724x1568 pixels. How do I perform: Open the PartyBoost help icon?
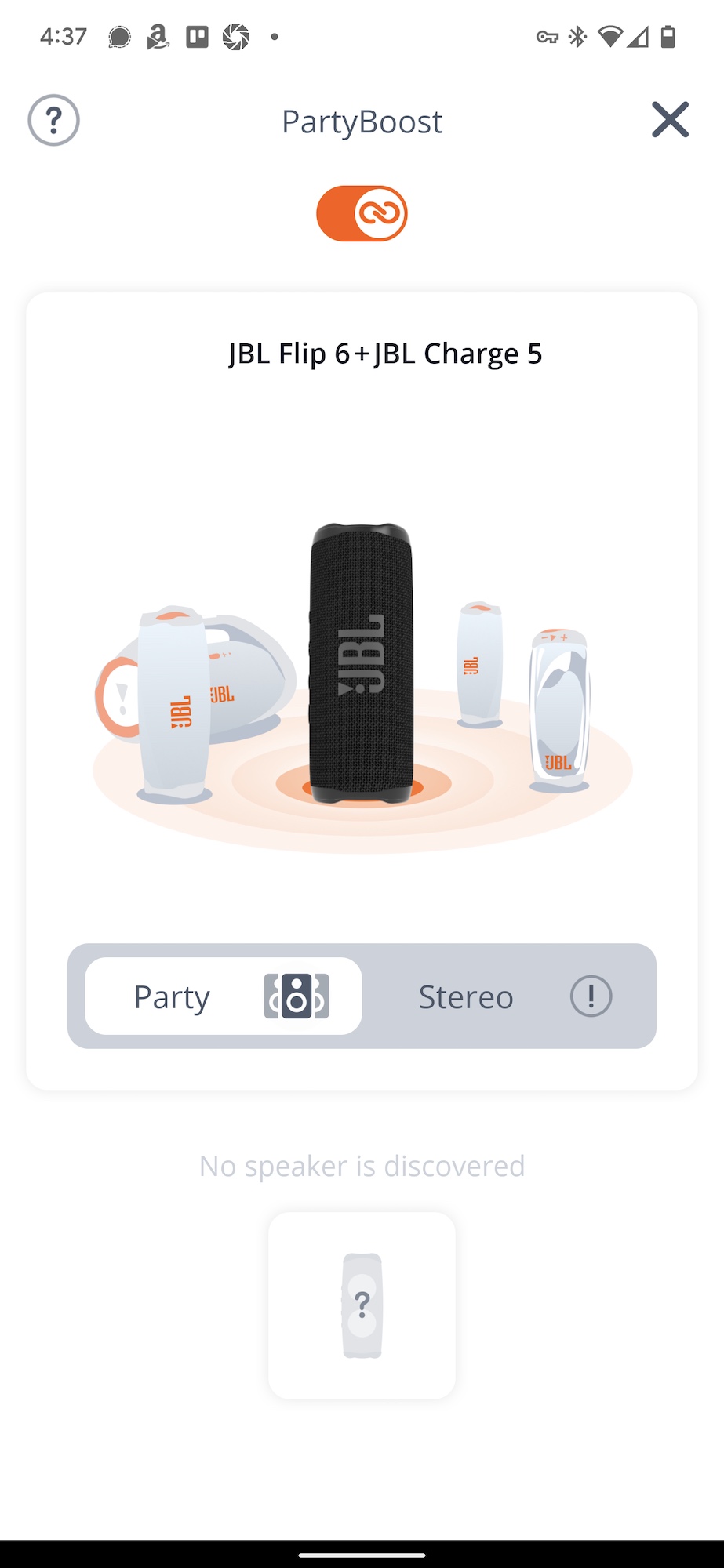tap(53, 121)
